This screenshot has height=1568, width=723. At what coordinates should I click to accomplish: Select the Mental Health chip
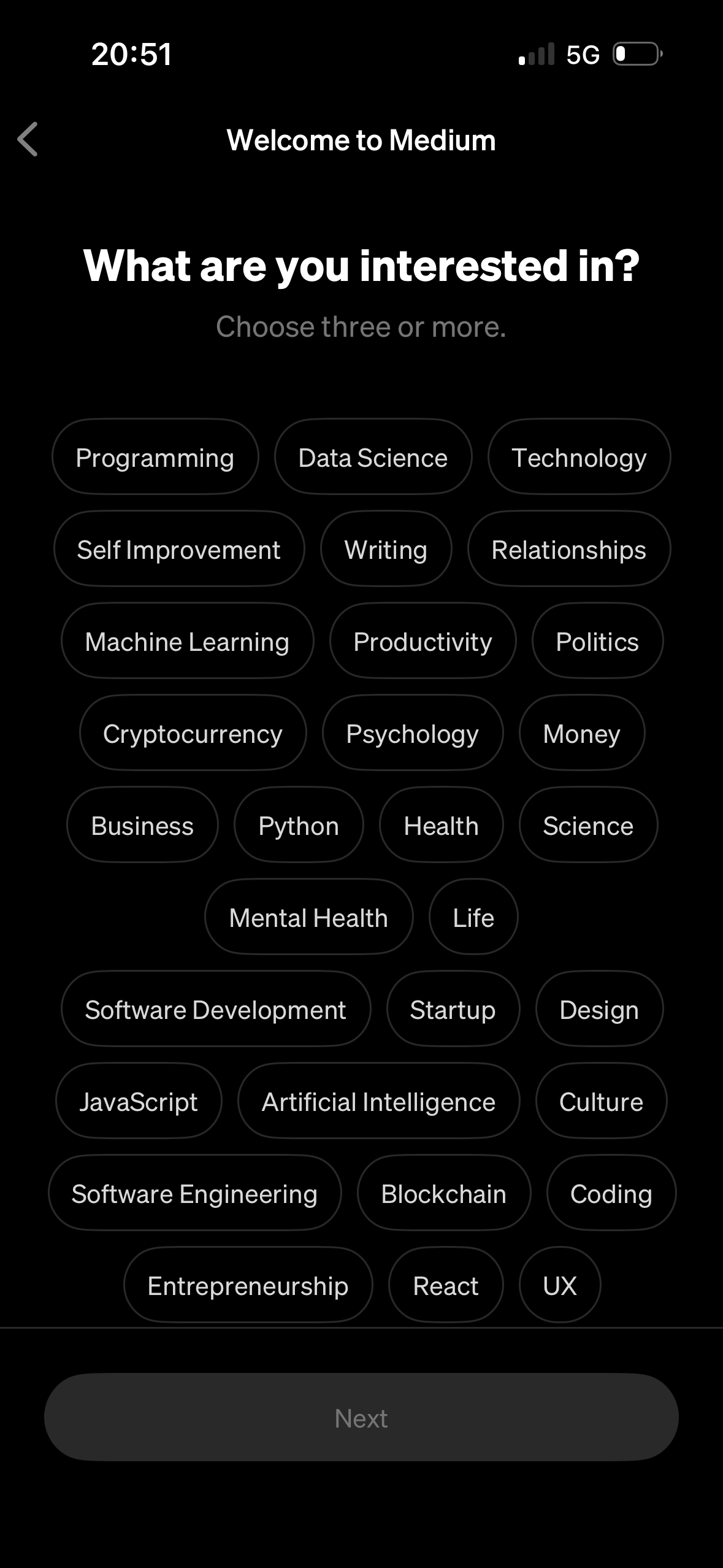click(x=308, y=917)
